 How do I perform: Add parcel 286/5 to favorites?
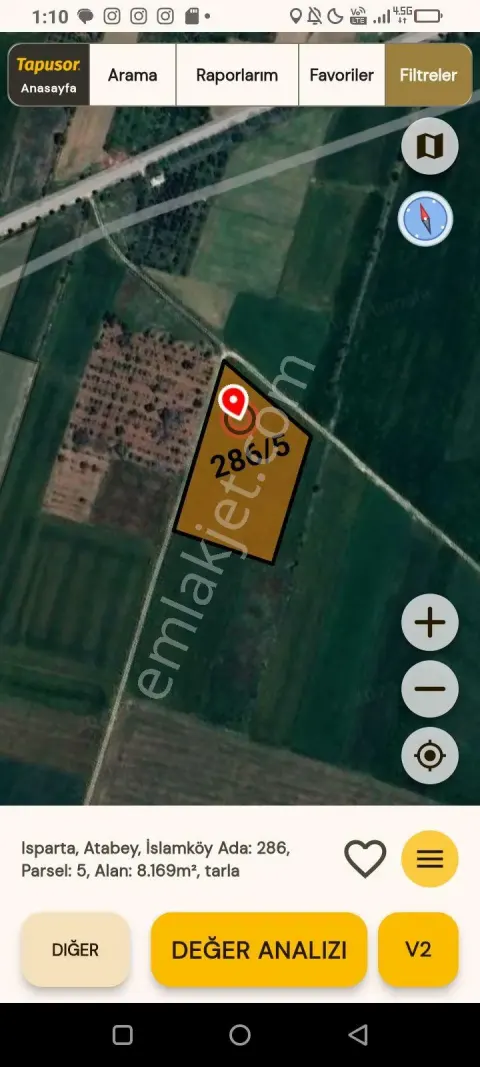coord(365,859)
